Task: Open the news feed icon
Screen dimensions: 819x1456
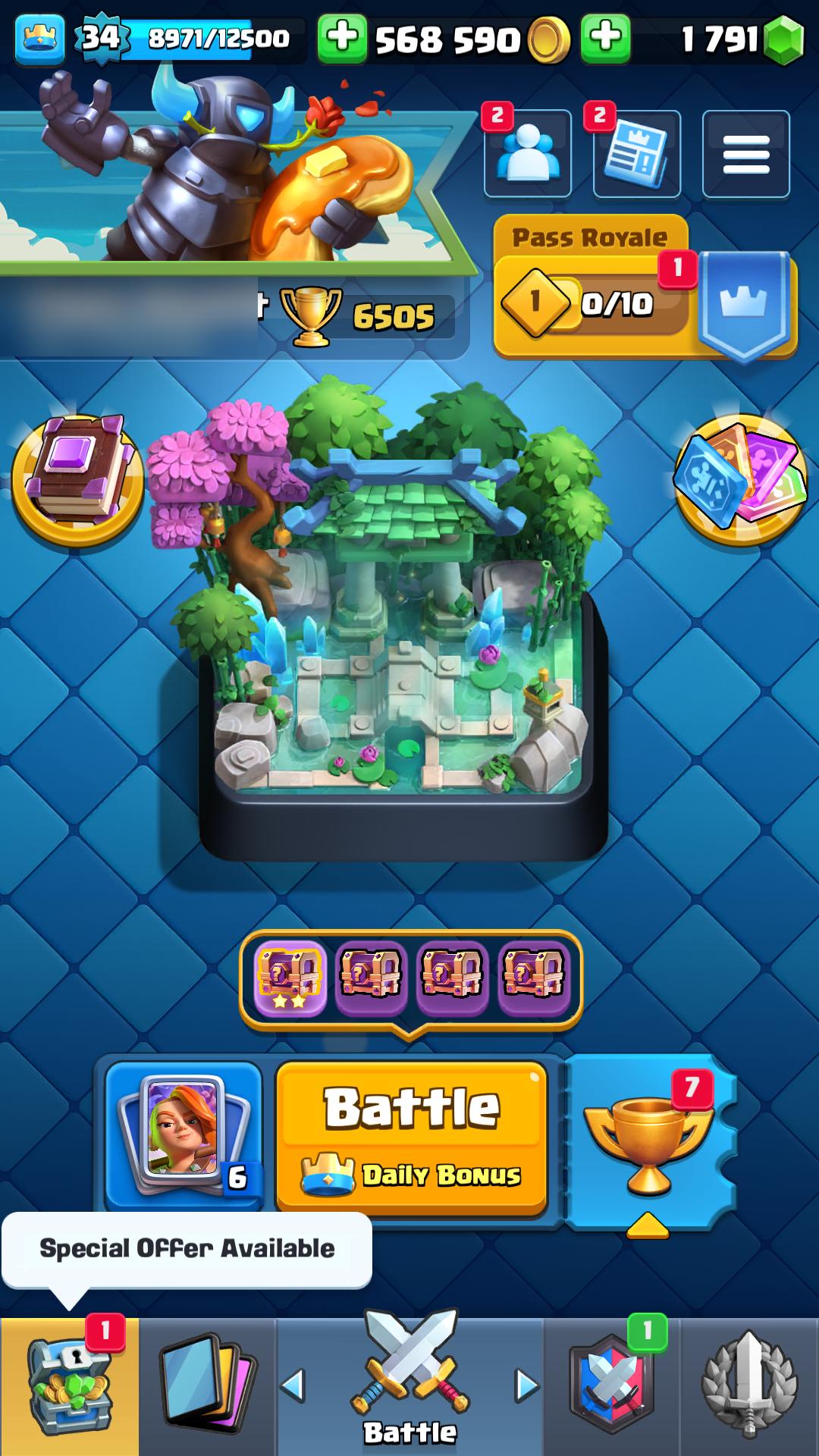Action: pyautogui.click(x=637, y=154)
